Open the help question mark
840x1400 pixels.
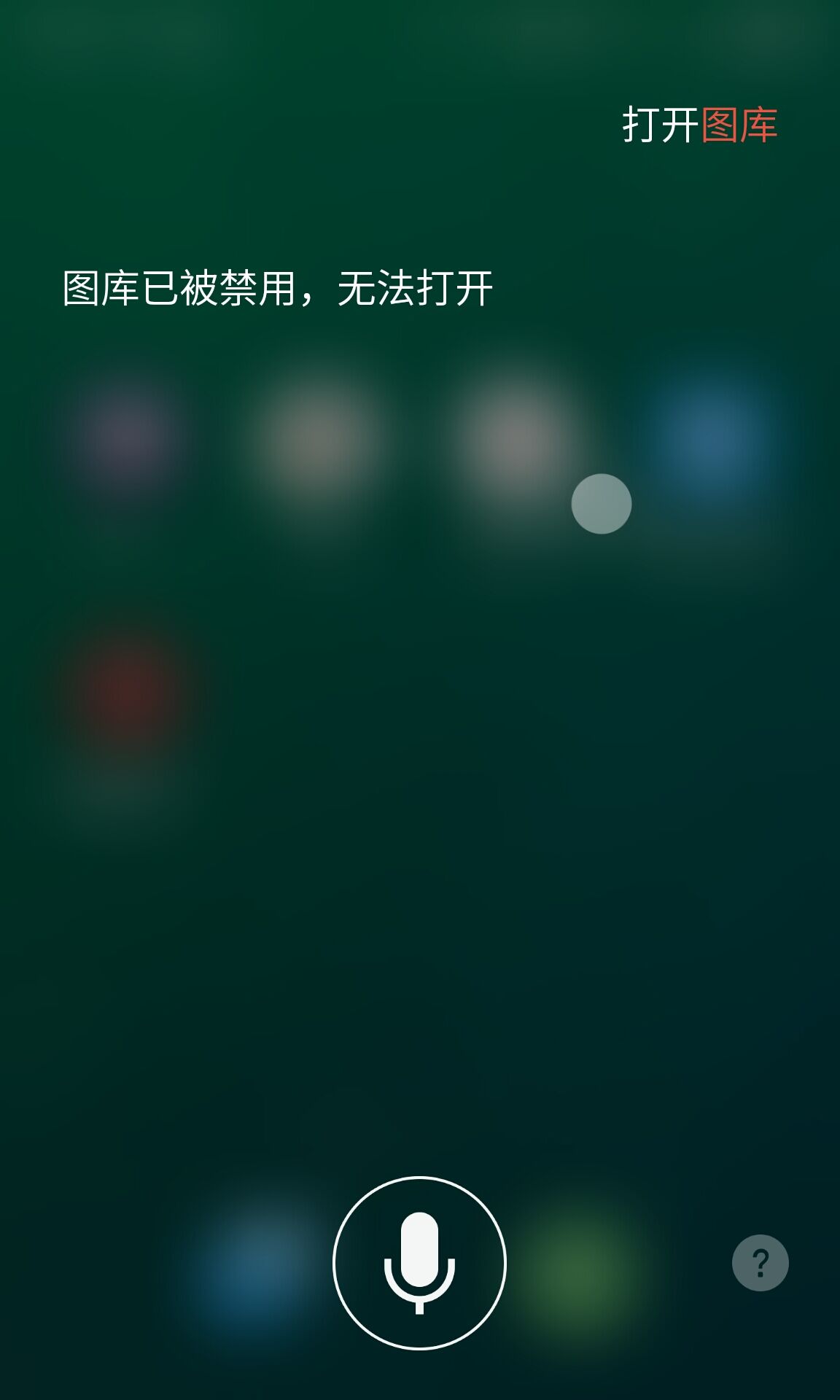[x=760, y=1263]
